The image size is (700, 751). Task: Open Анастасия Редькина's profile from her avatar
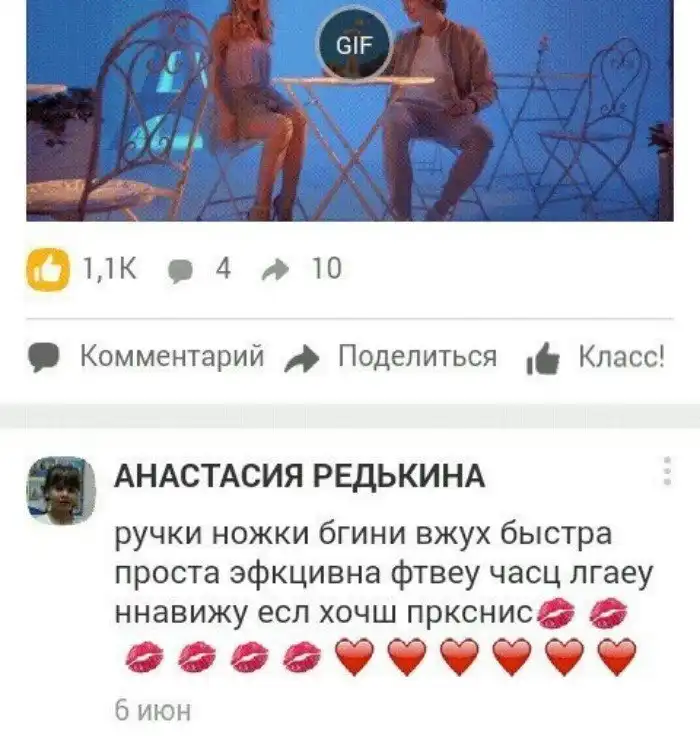(61, 491)
